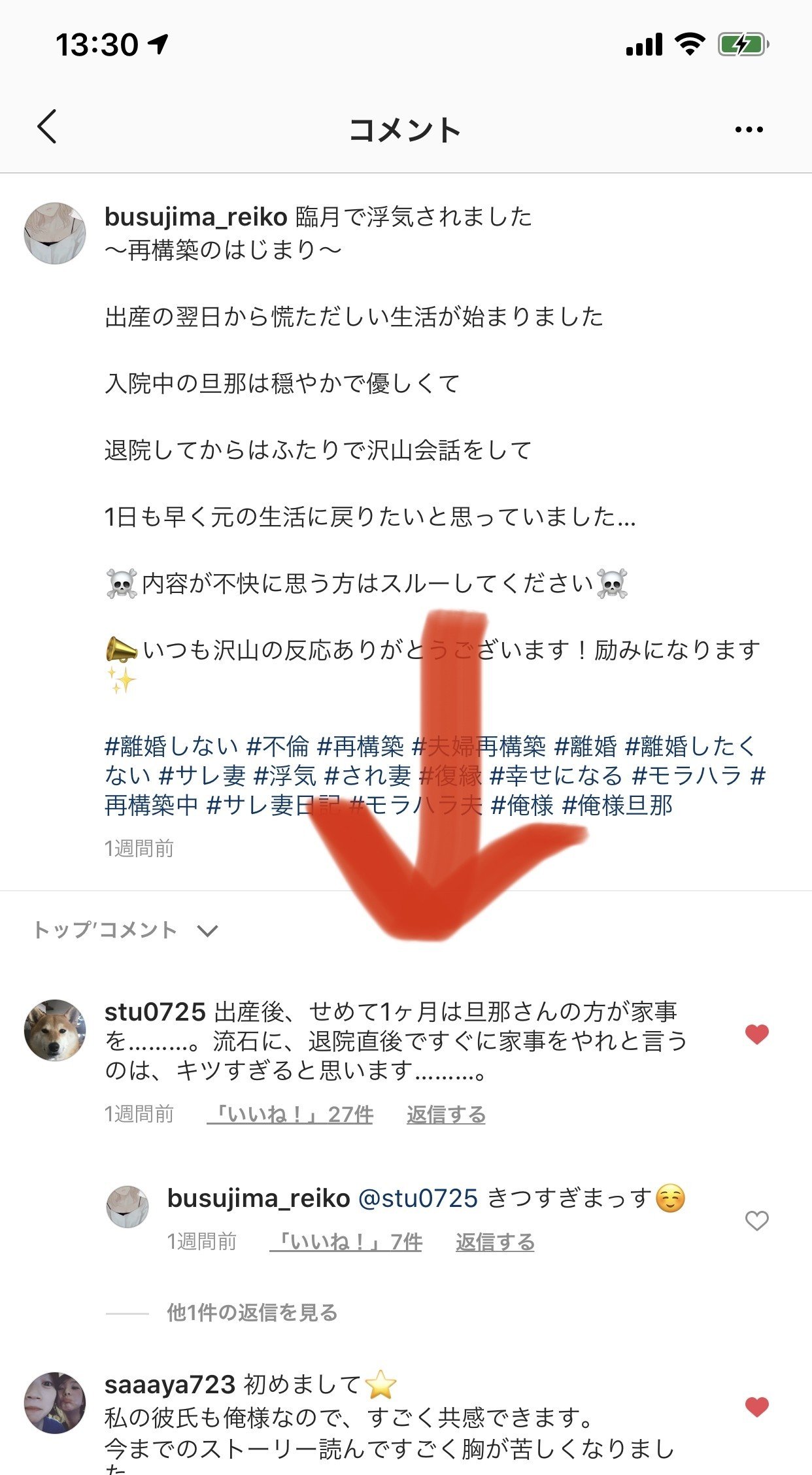Open the #離婚しない hashtag
The image size is (812, 1475).
[x=171, y=746]
